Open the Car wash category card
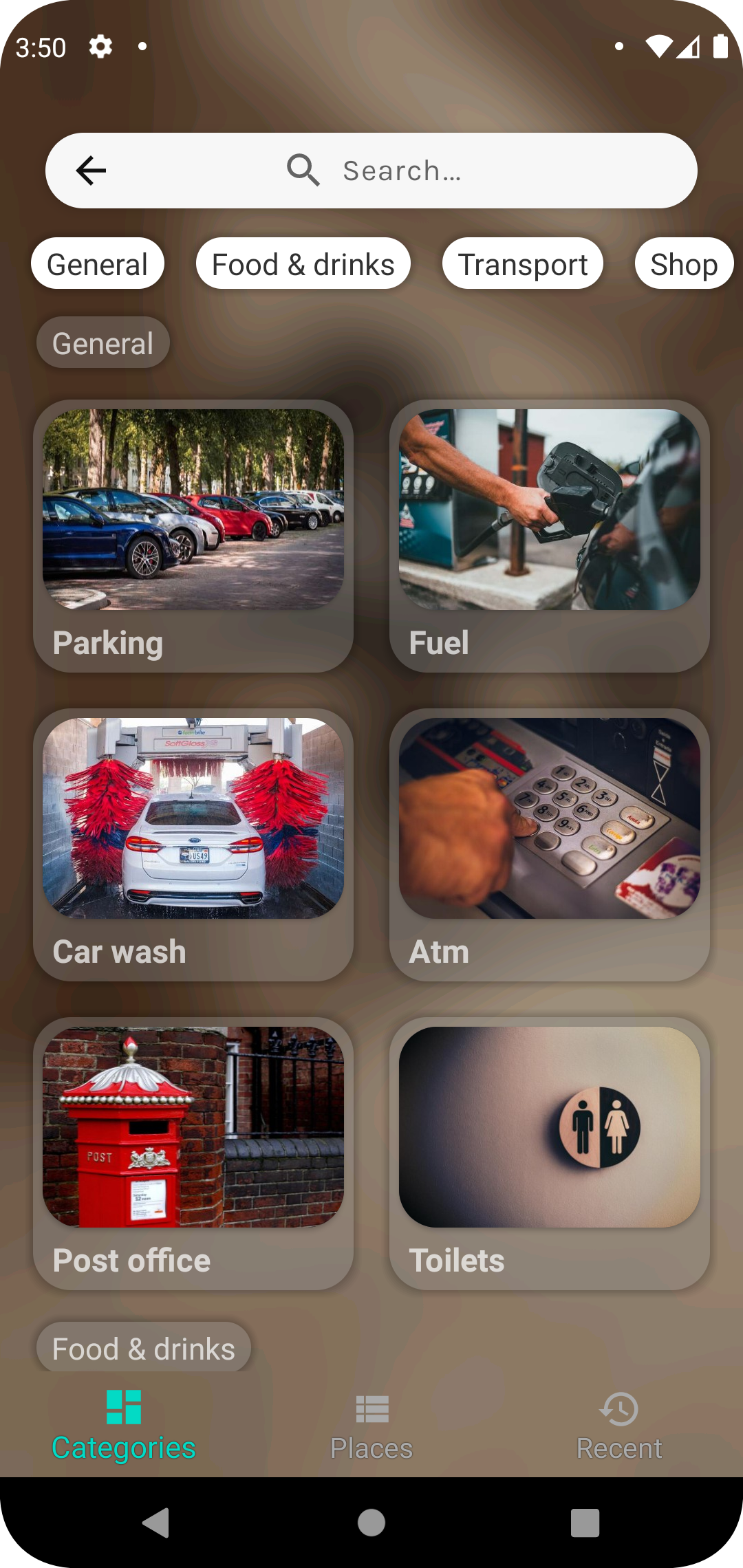Screen dimensions: 743x1568 pyautogui.click(x=193, y=845)
